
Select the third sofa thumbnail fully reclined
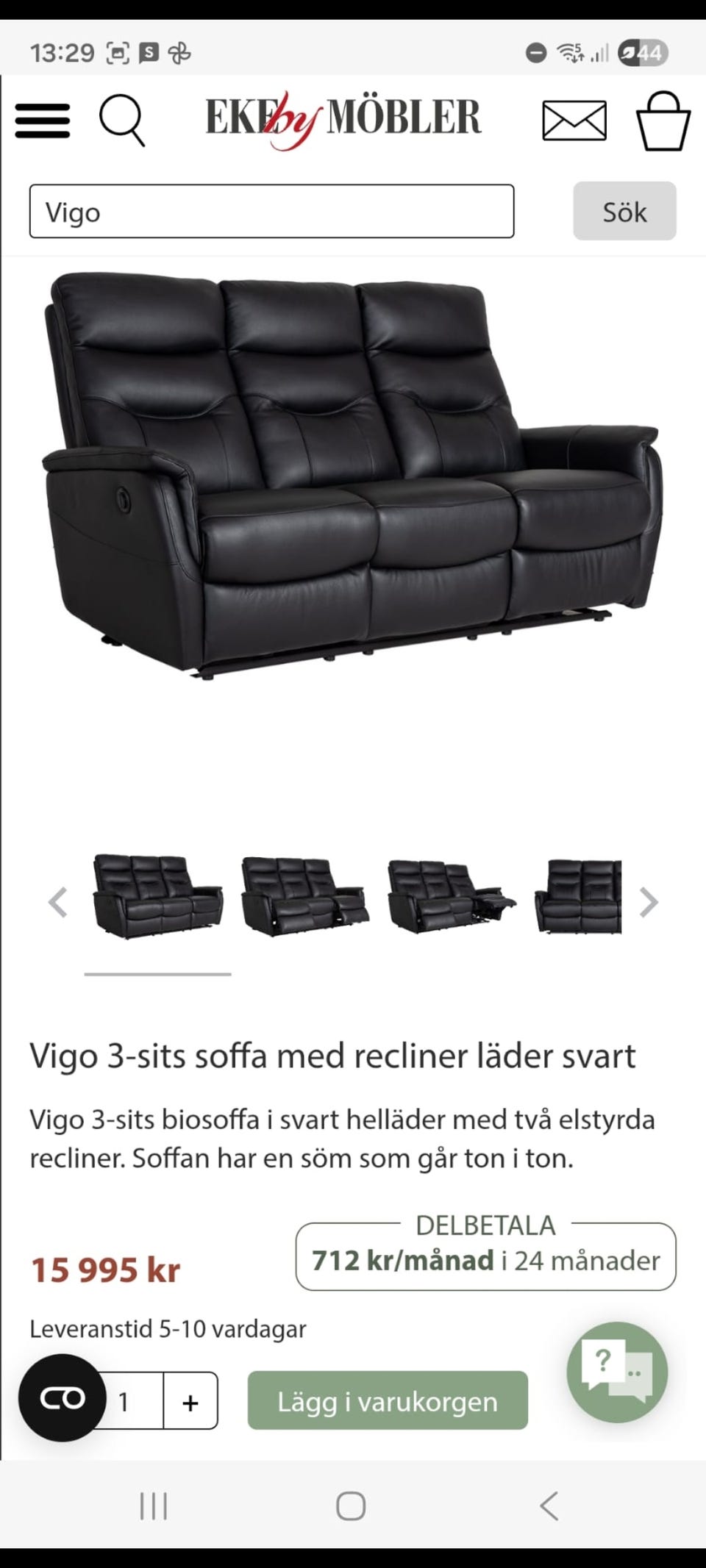tap(451, 896)
